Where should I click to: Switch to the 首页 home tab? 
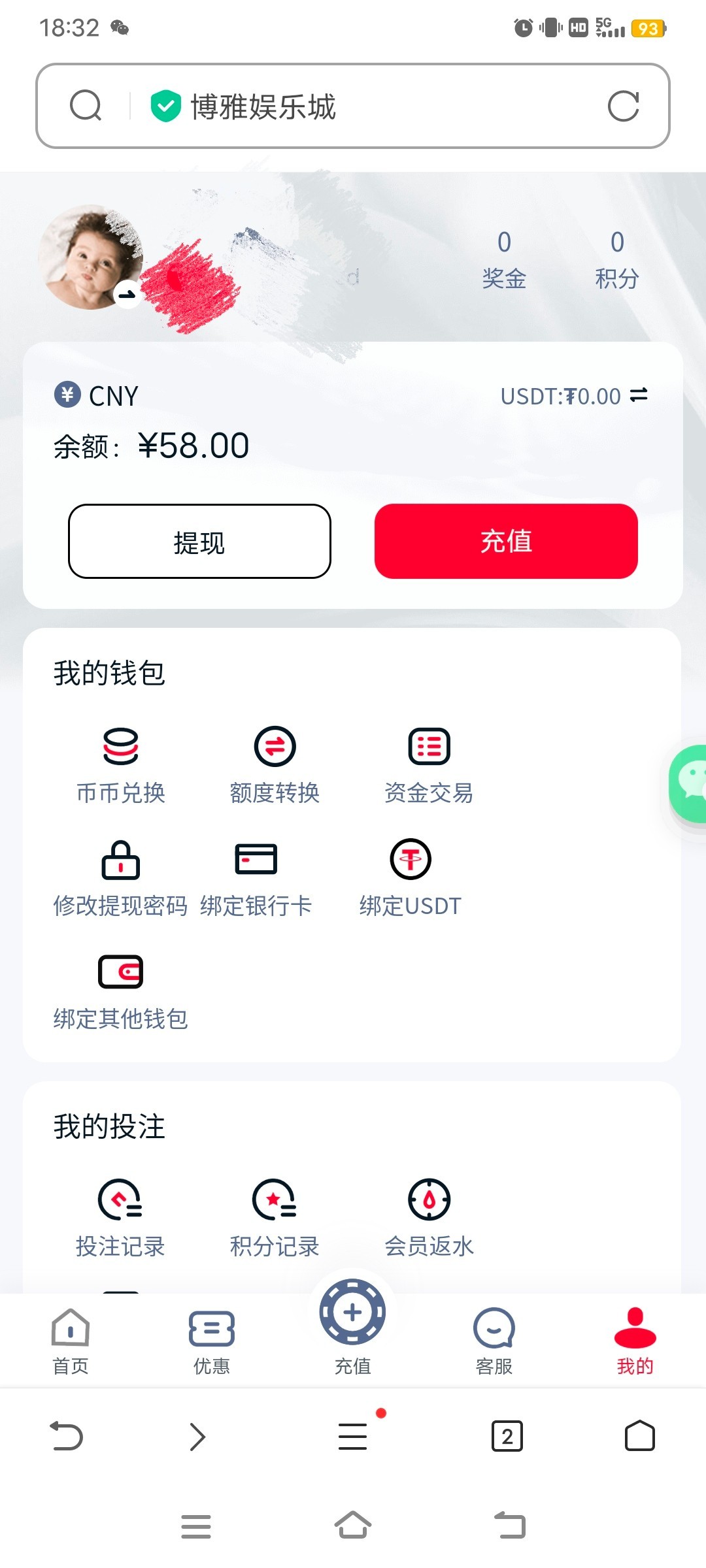[x=71, y=1341]
